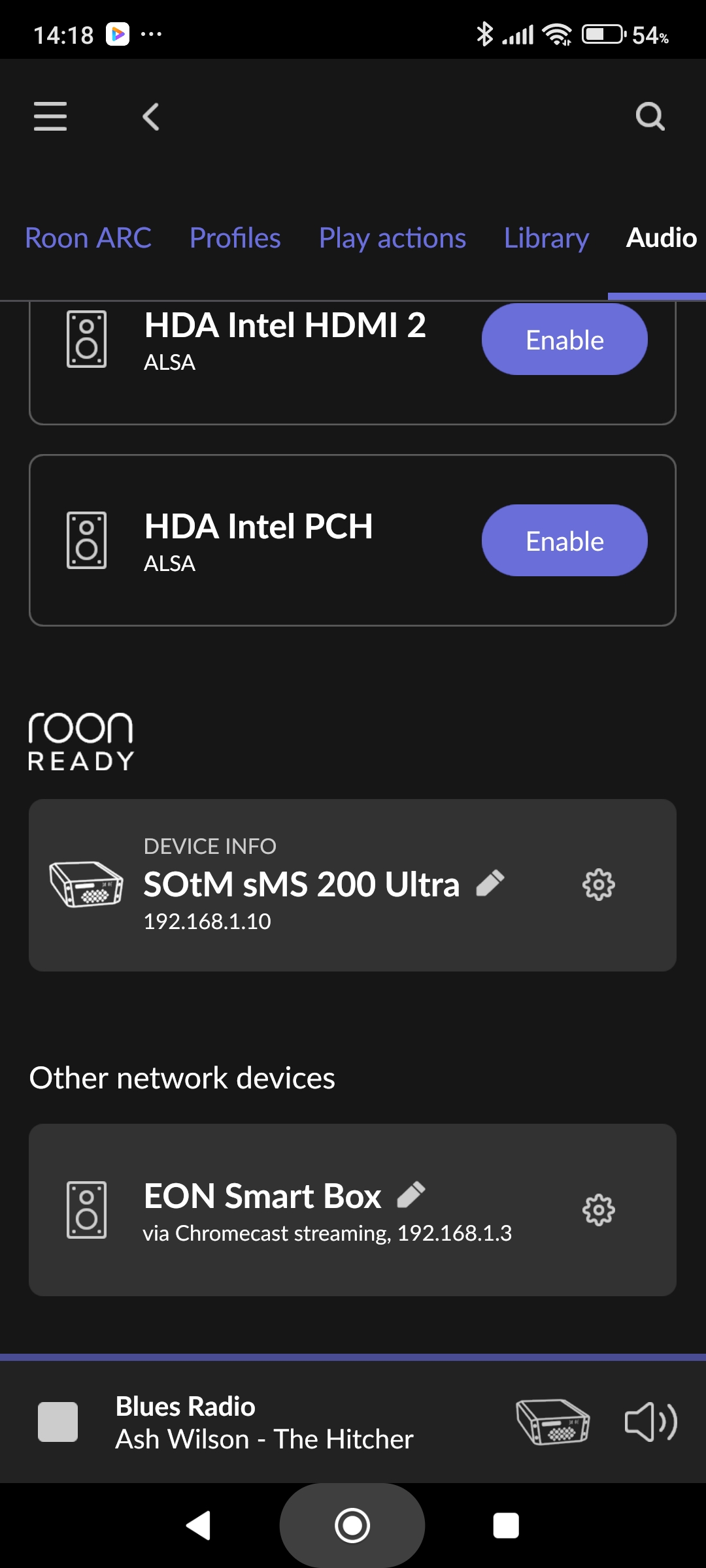
Task: Open the search magnifier
Action: coord(650,117)
